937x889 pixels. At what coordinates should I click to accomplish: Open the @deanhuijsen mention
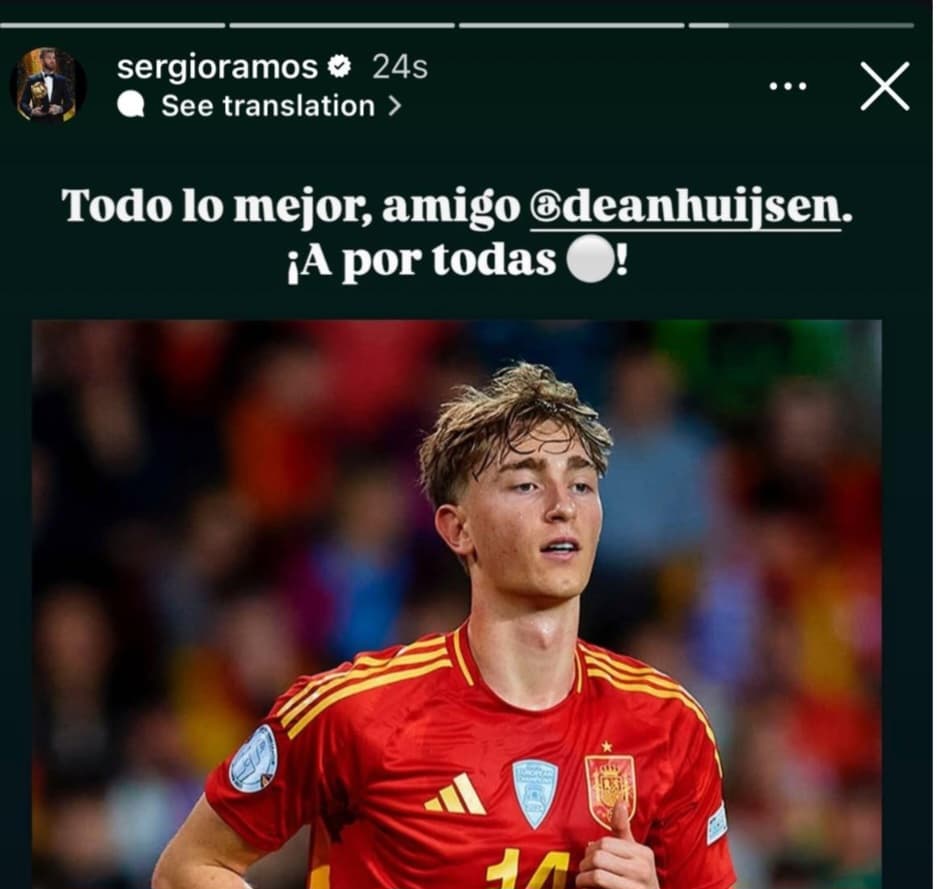coord(685,206)
